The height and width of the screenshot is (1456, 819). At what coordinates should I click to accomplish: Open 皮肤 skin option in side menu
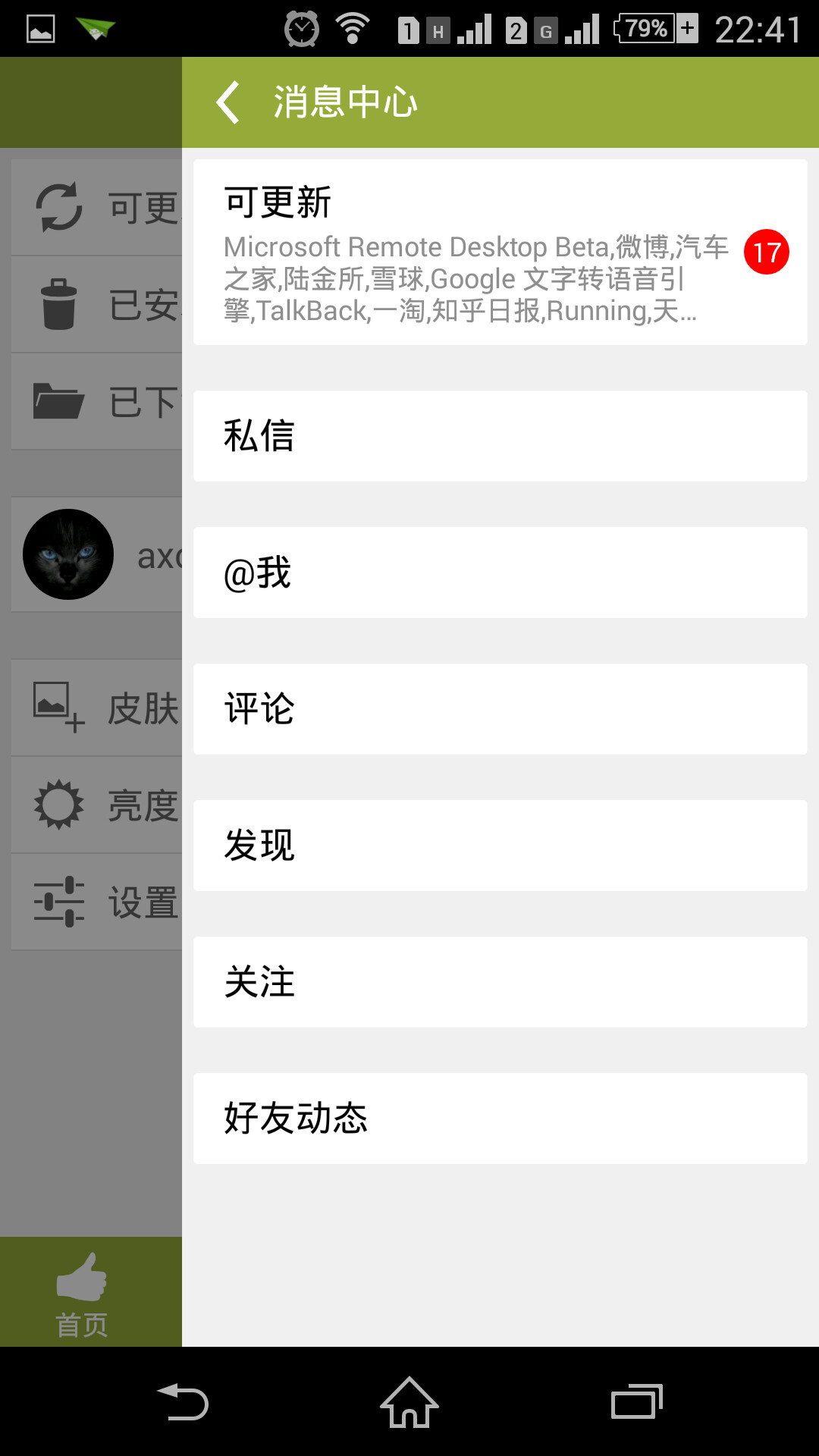point(97,708)
